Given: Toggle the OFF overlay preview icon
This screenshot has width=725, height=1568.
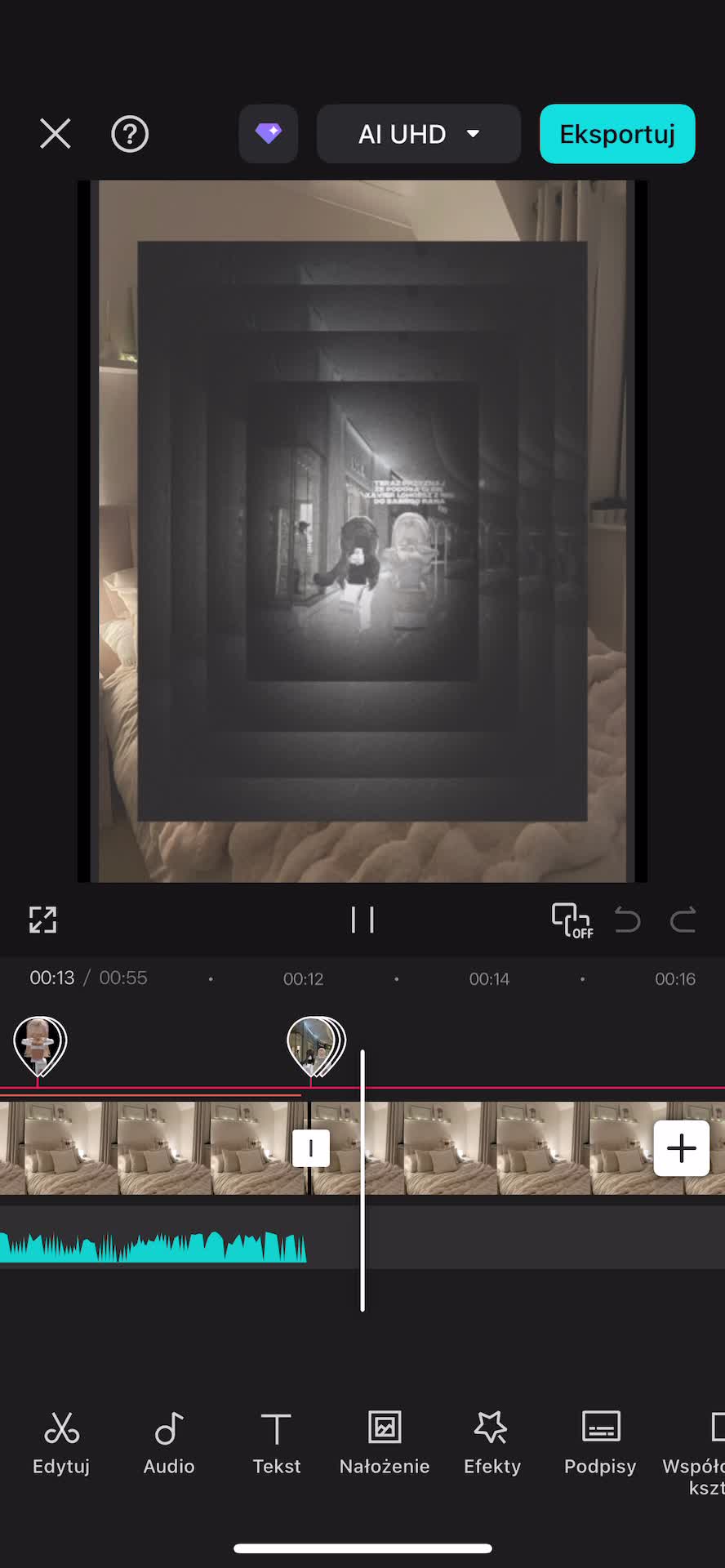Looking at the screenshot, I should coord(572,920).
